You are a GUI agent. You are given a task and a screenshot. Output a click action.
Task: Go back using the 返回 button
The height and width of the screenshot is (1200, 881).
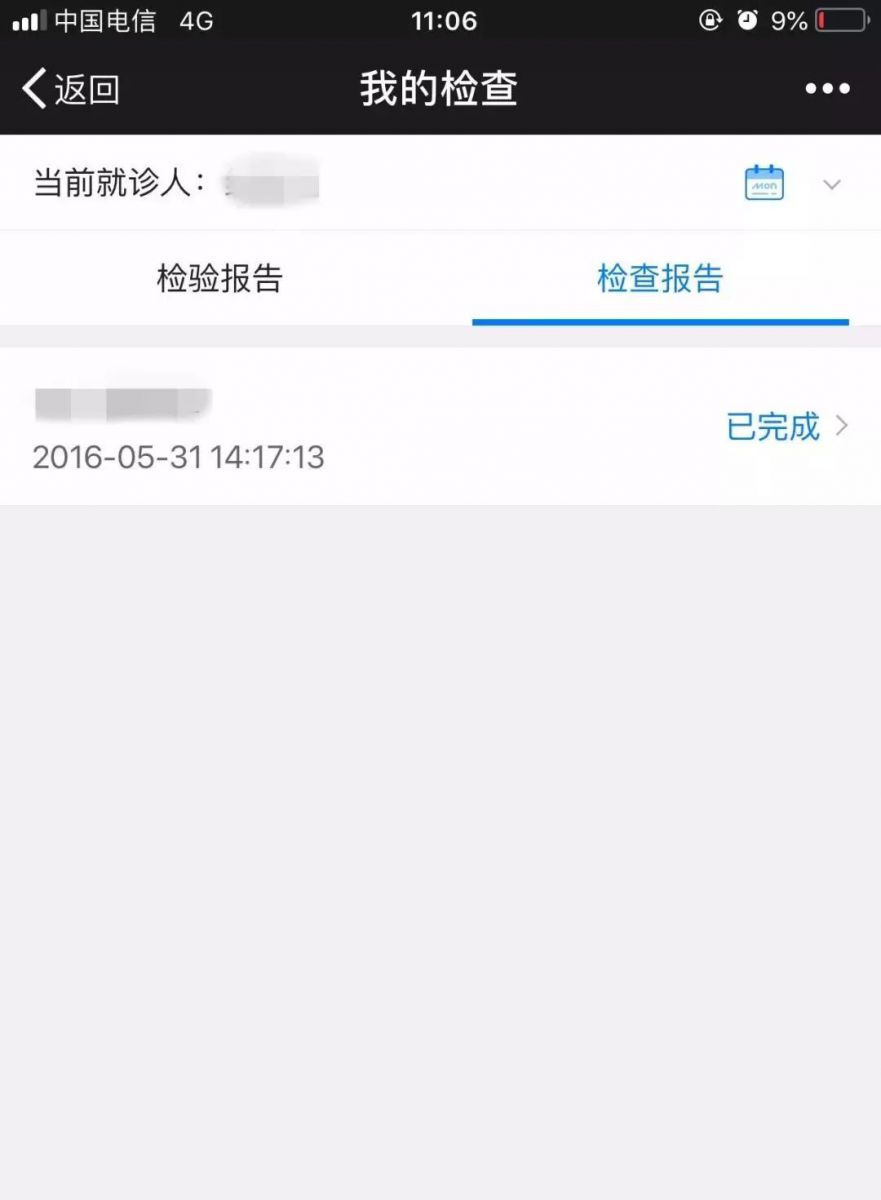tap(70, 89)
